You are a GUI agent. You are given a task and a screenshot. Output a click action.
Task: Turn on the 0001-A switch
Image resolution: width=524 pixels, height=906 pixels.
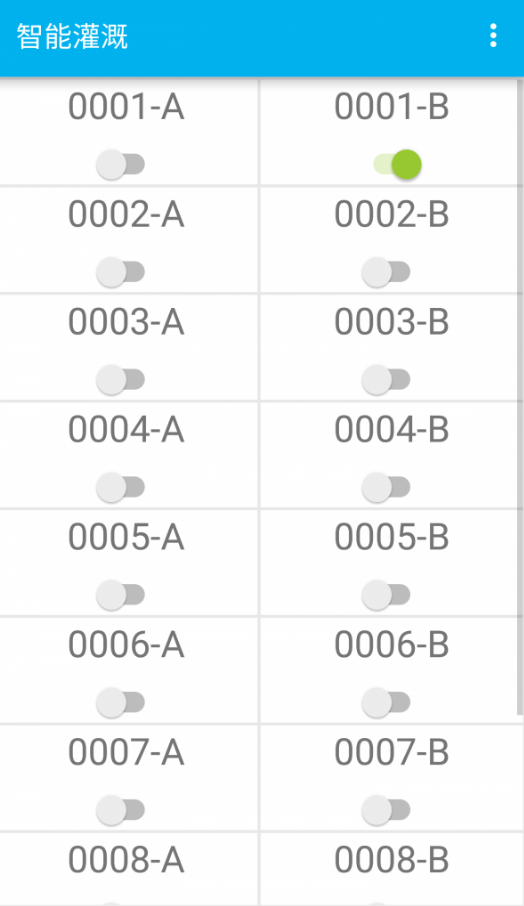120,165
